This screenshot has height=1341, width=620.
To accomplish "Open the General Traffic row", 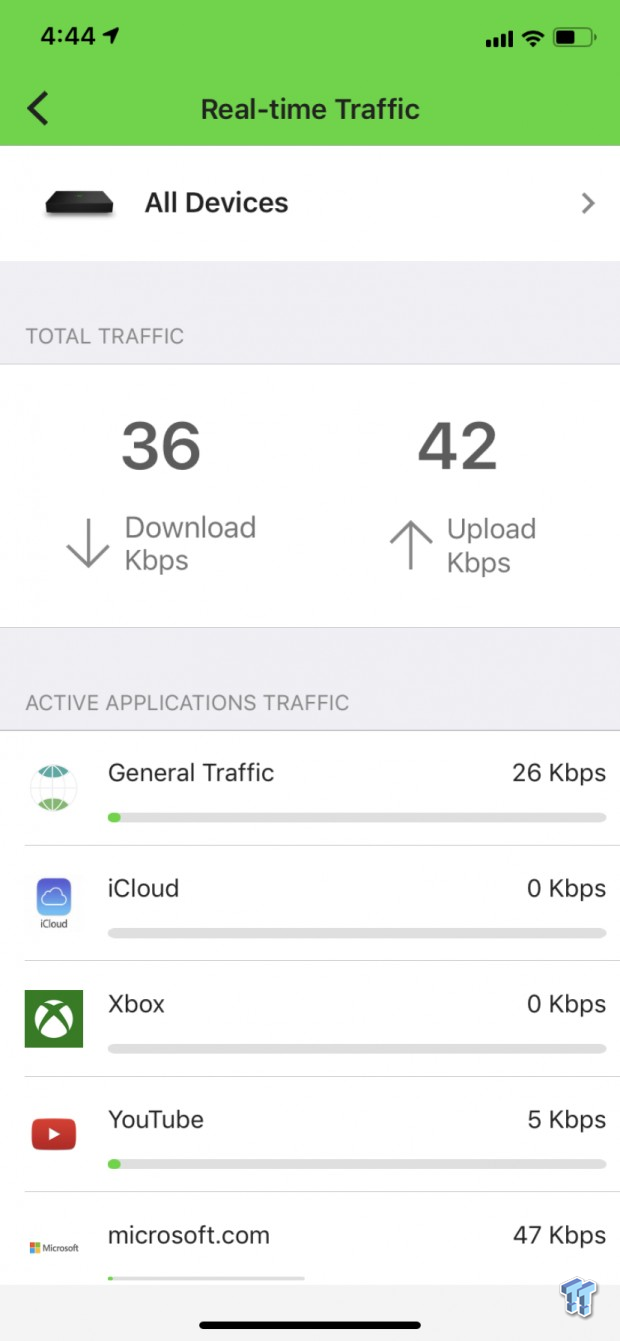I will click(310, 788).
